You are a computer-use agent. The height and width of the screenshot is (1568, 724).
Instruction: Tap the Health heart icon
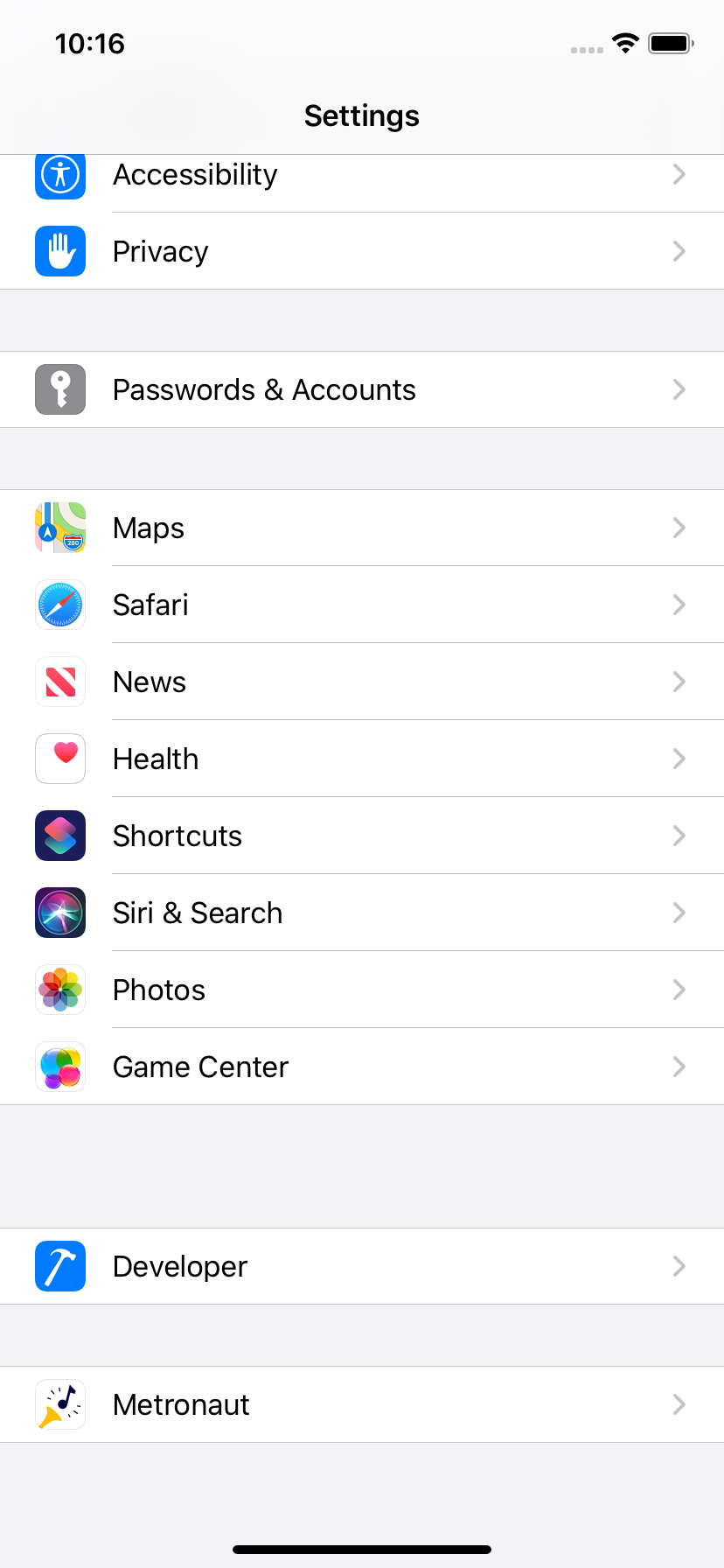tap(59, 759)
